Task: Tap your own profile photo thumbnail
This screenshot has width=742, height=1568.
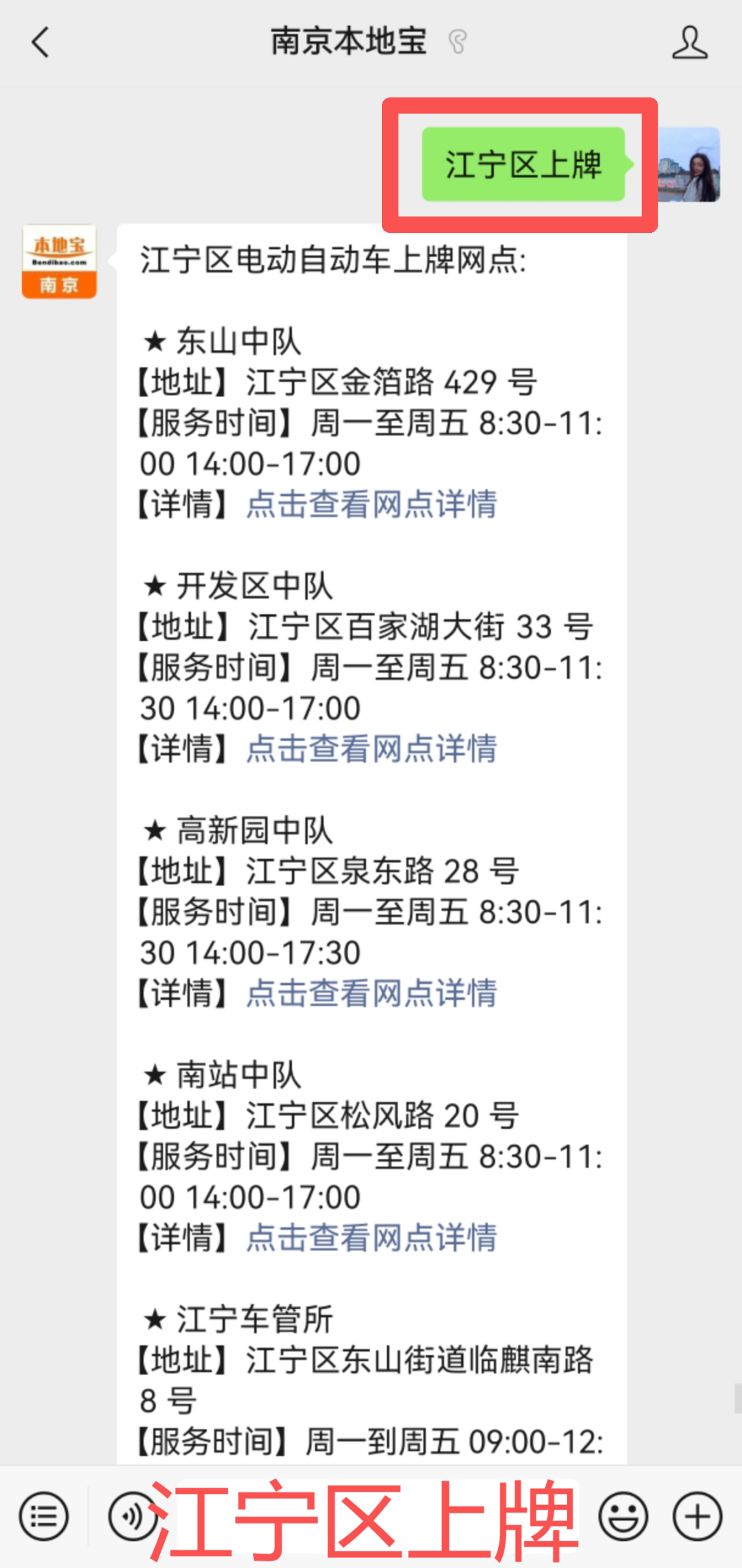Action: tap(690, 165)
